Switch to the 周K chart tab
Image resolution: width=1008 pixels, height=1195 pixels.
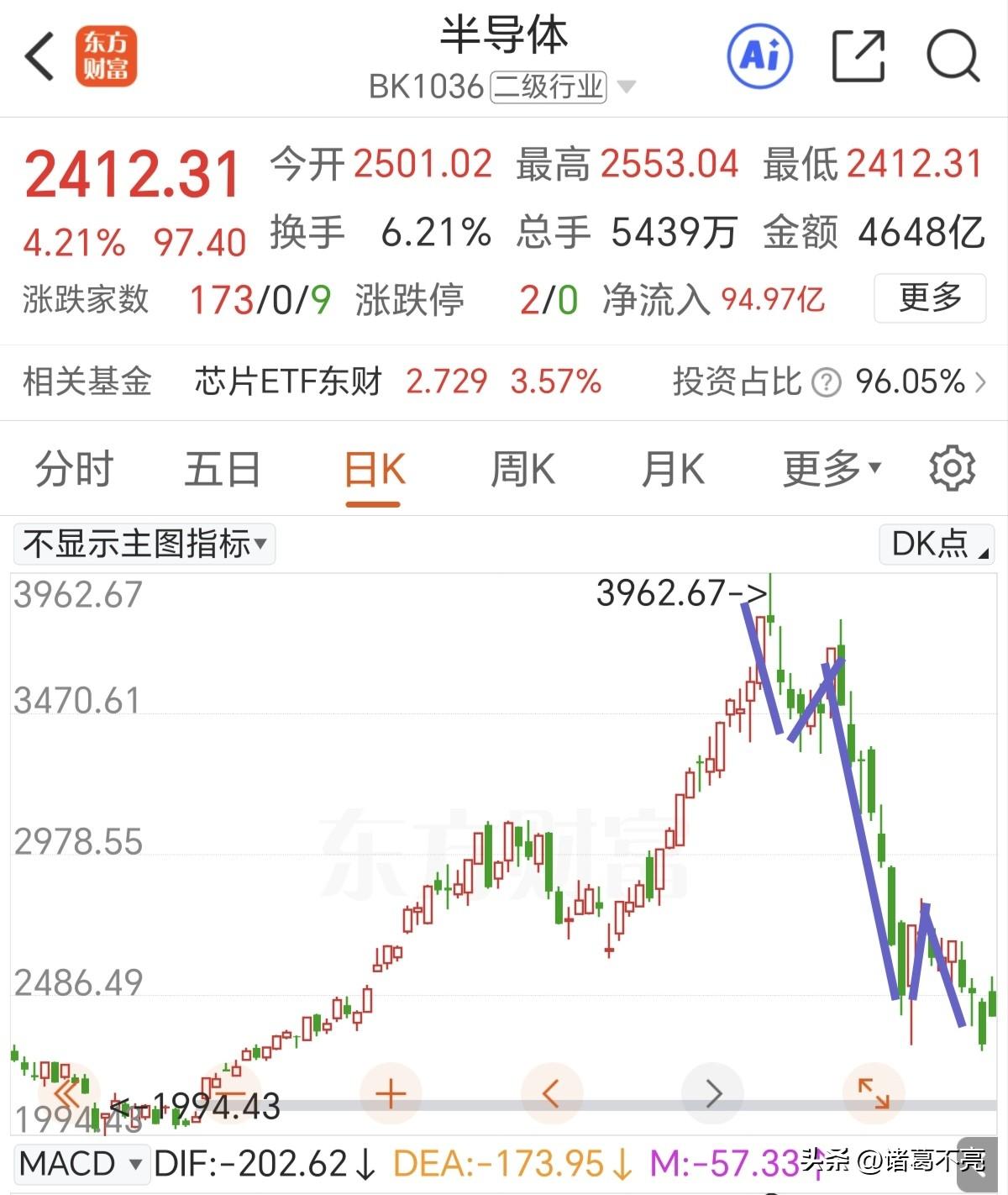(522, 469)
